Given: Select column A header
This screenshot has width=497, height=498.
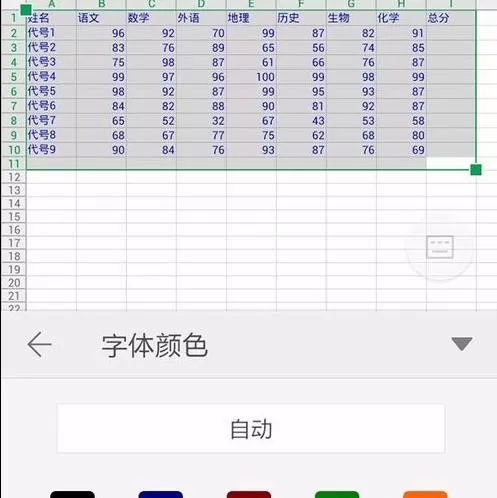Looking at the screenshot, I should [51, 4].
